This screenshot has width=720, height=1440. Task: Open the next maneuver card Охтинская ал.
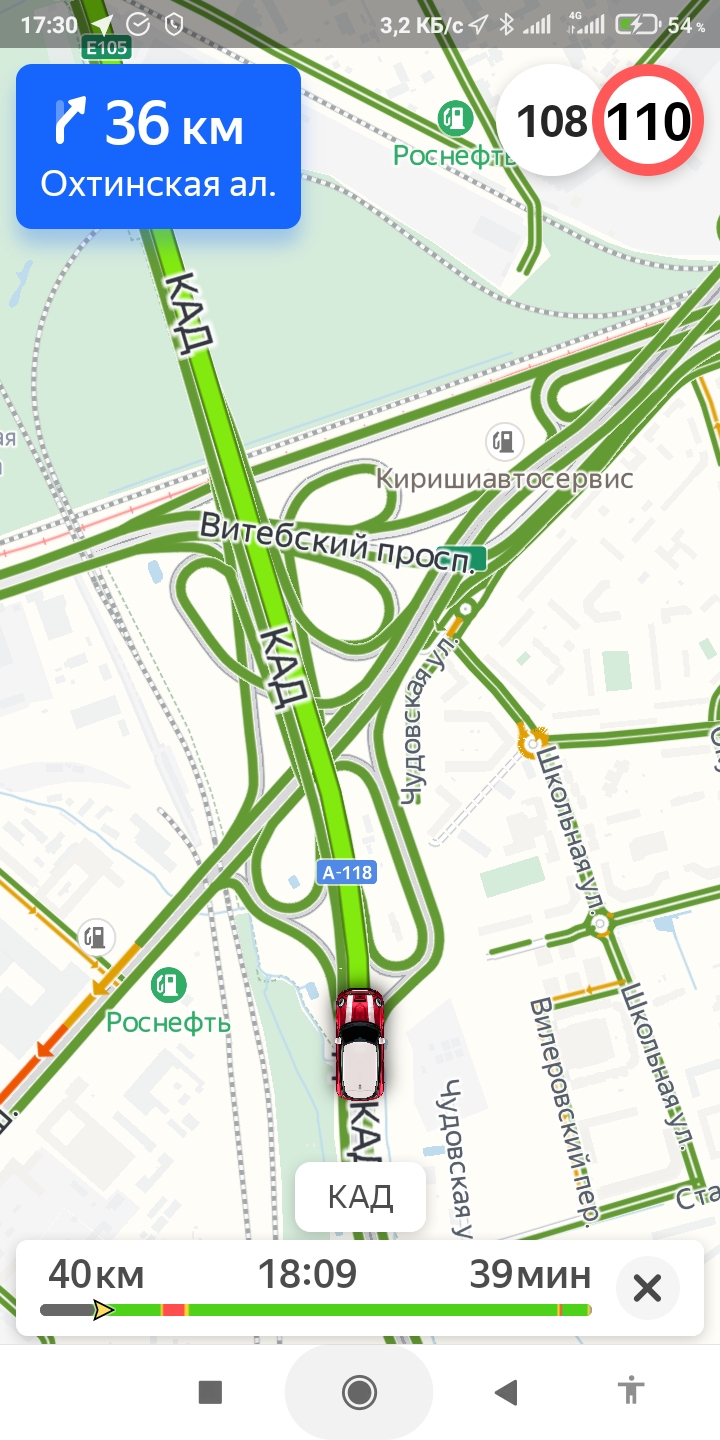(158, 146)
